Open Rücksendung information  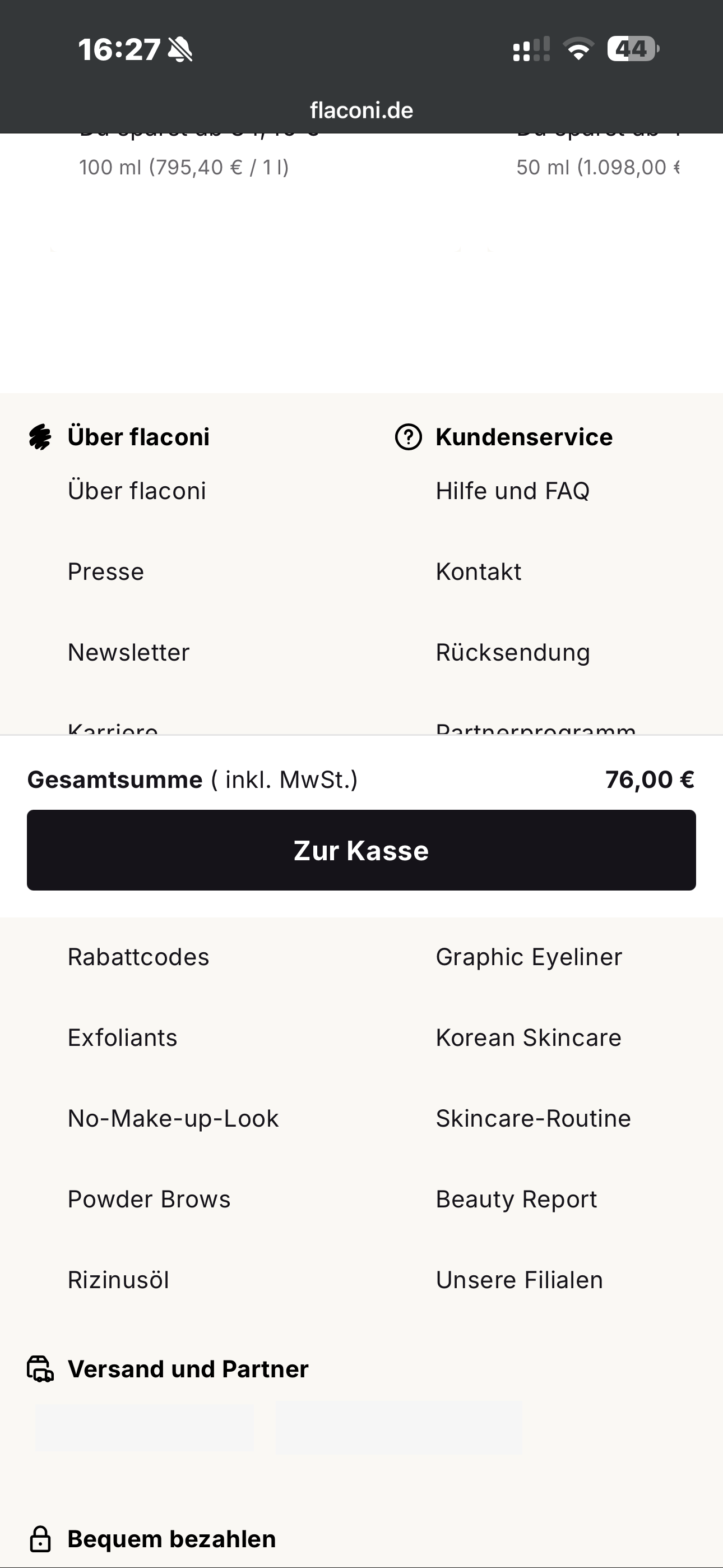[513, 653]
